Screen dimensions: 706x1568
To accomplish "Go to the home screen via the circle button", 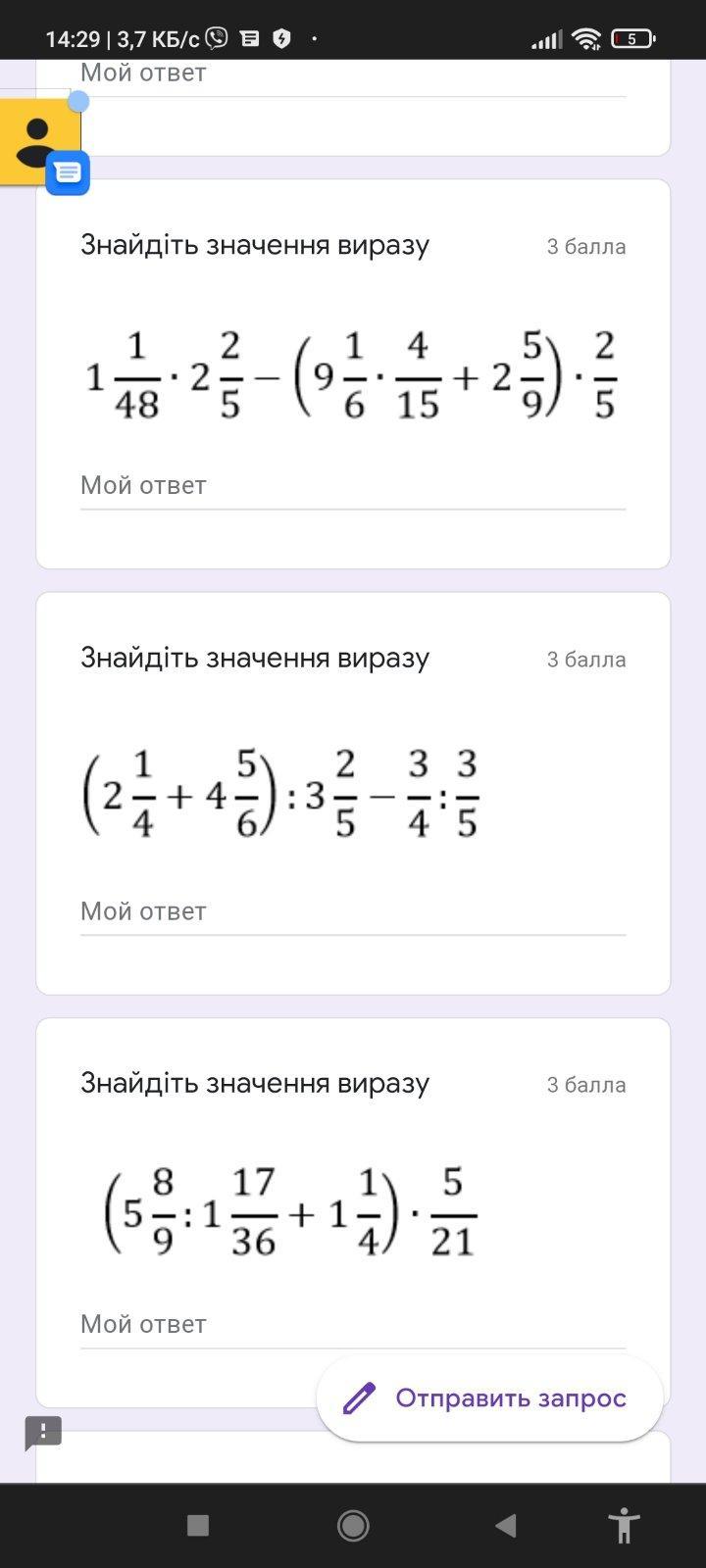I will [353, 1525].
